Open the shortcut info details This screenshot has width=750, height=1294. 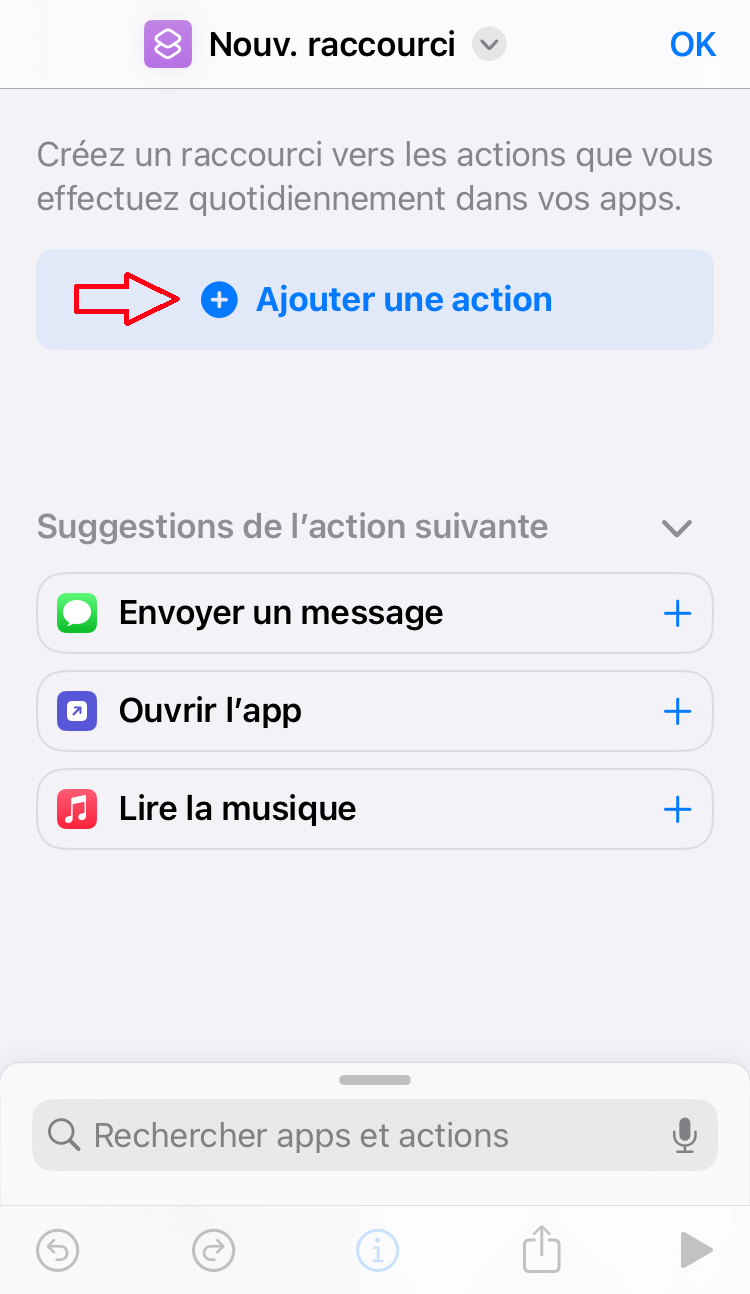point(377,1249)
